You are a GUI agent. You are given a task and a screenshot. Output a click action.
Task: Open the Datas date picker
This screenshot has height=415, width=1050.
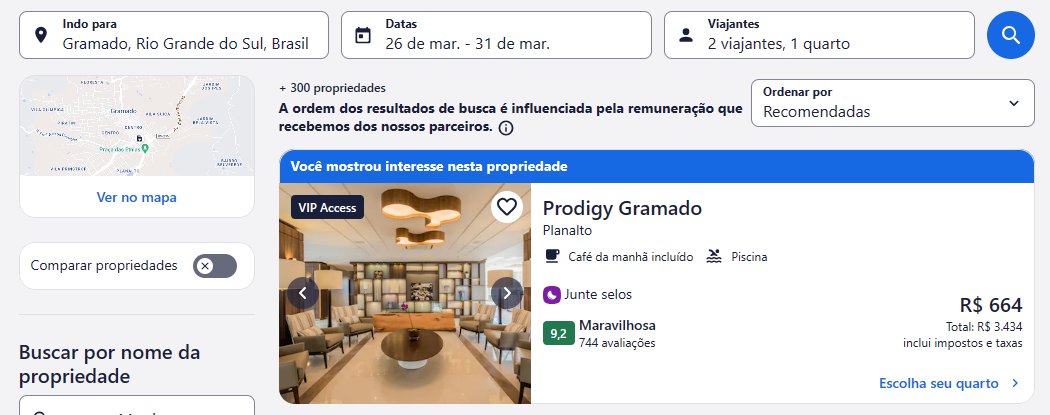tap(496, 35)
